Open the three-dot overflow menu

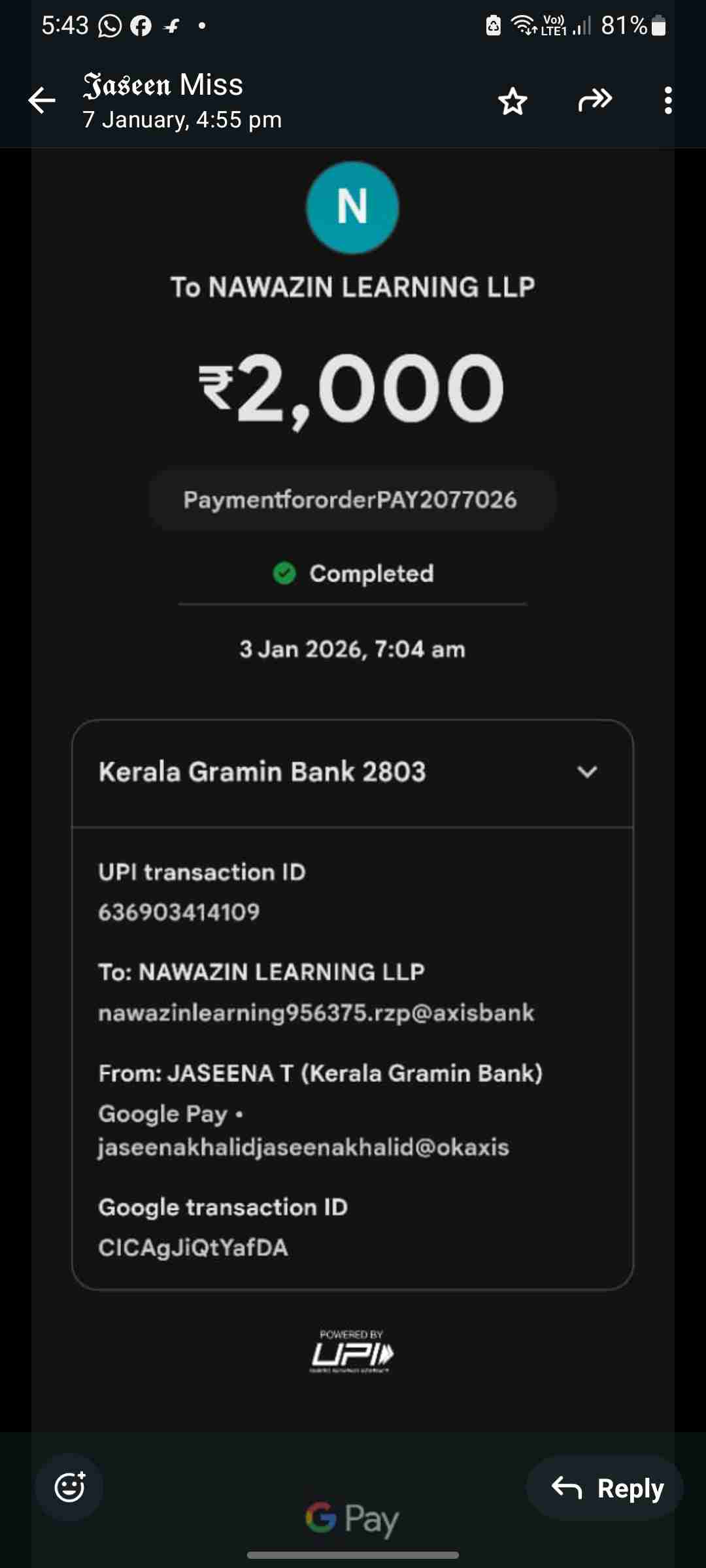[x=667, y=101]
